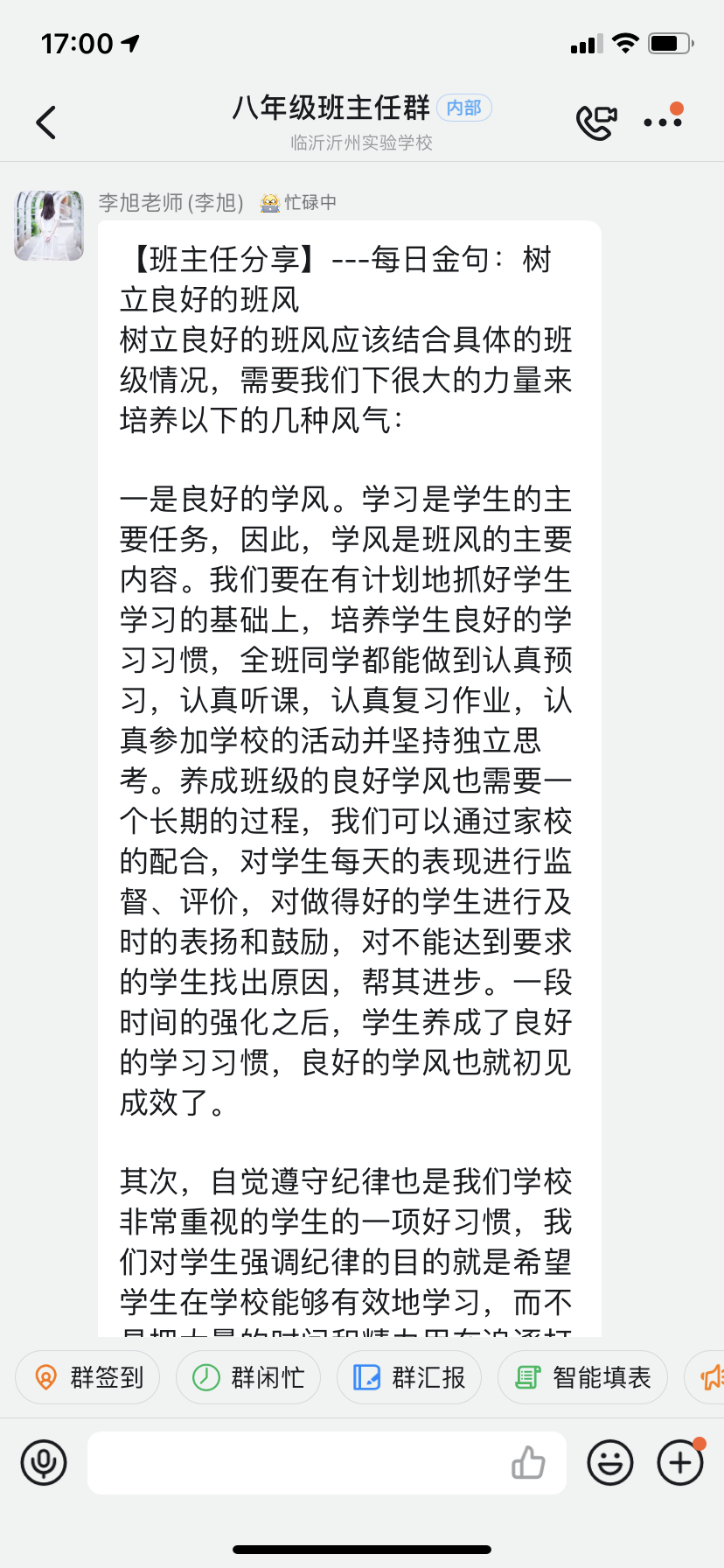The height and width of the screenshot is (1568, 724).
Task: Switch to voice input microphone
Action: coord(44,1462)
